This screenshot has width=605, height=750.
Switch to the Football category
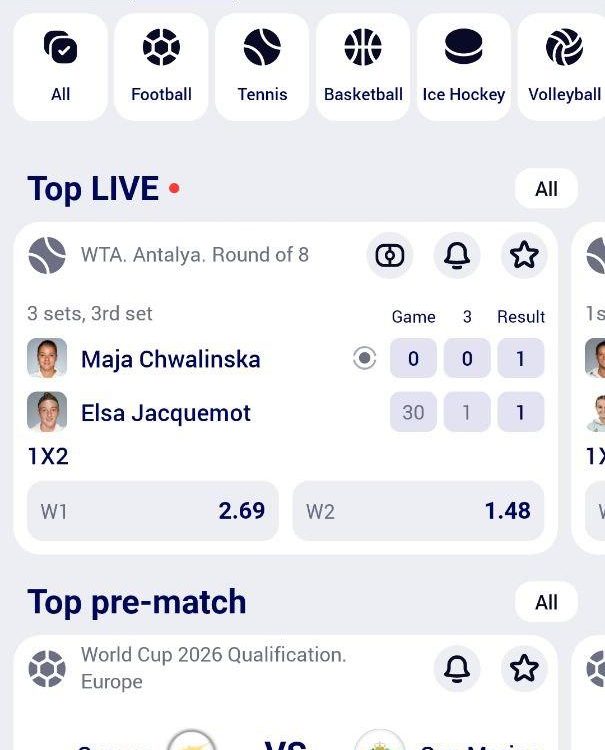[x=161, y=66]
